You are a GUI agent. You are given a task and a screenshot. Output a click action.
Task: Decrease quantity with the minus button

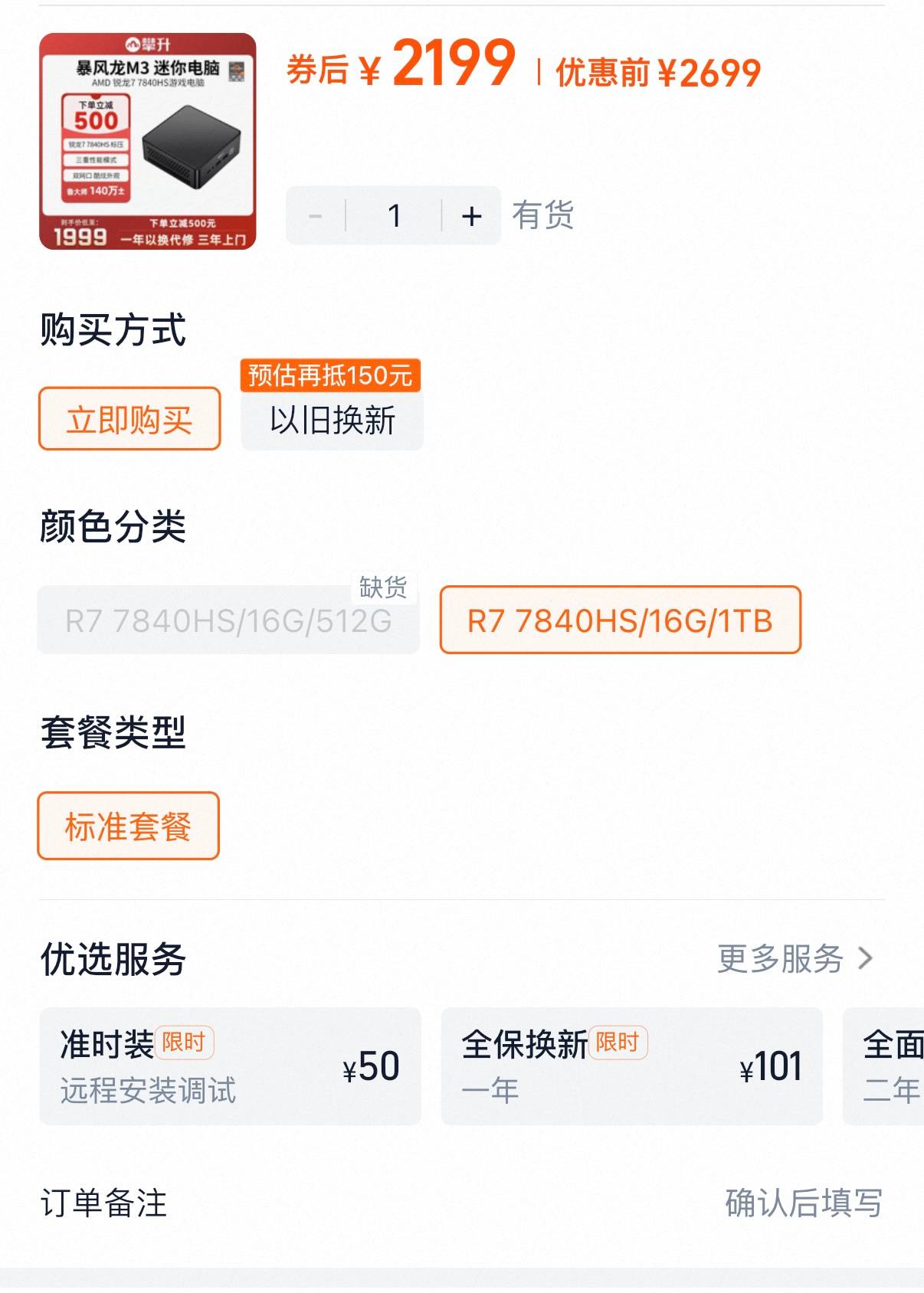pyautogui.click(x=315, y=216)
